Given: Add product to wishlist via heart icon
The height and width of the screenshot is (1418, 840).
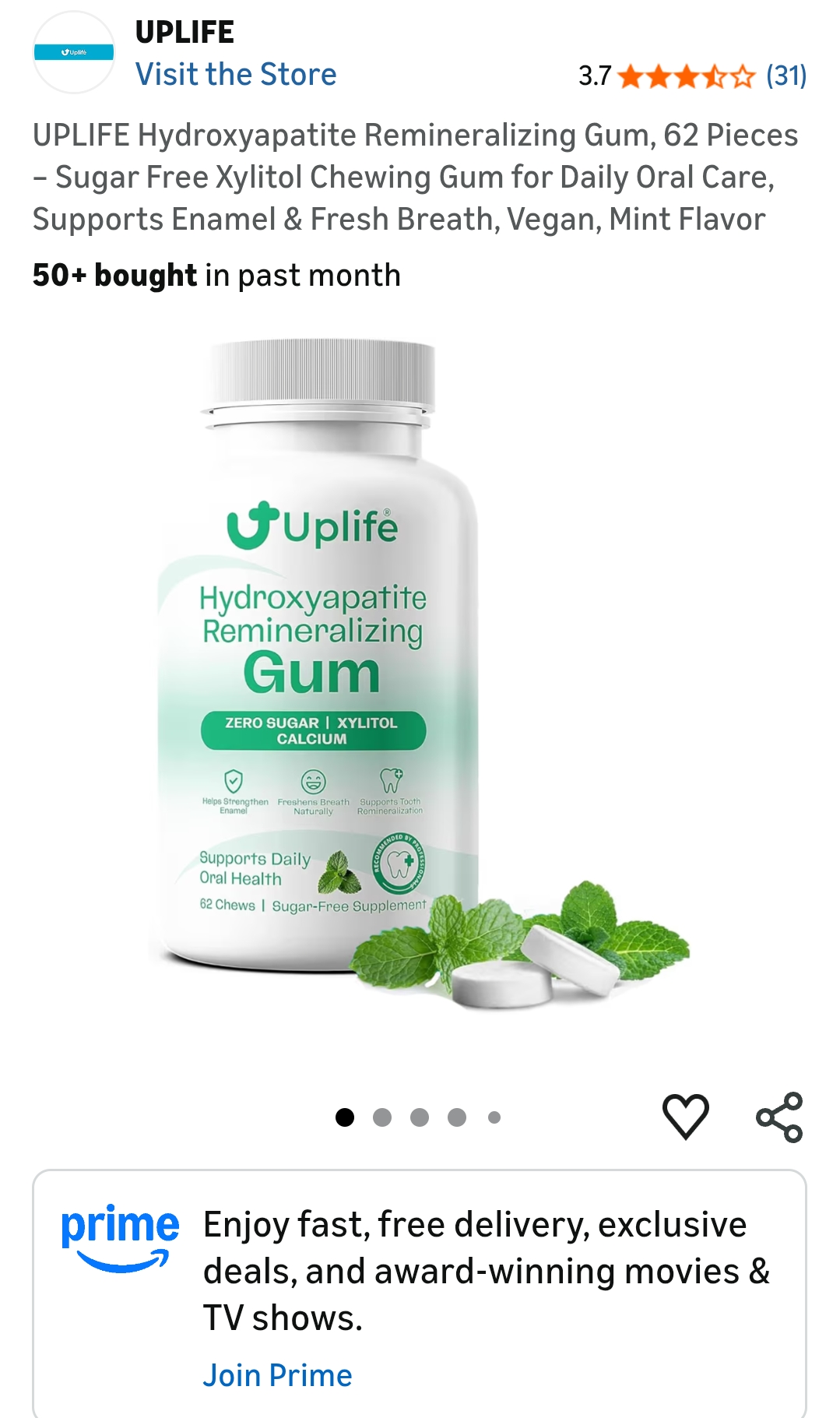Looking at the screenshot, I should tap(686, 1117).
